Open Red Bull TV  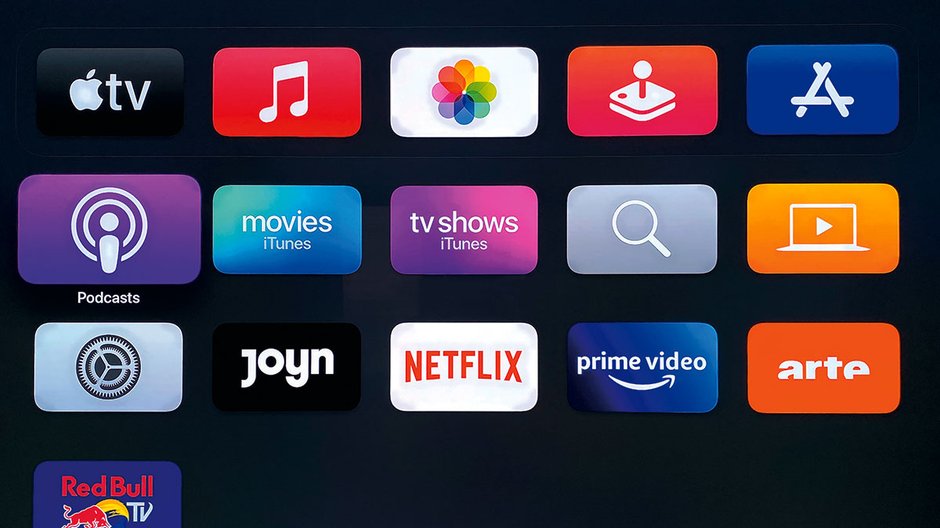pos(108,496)
